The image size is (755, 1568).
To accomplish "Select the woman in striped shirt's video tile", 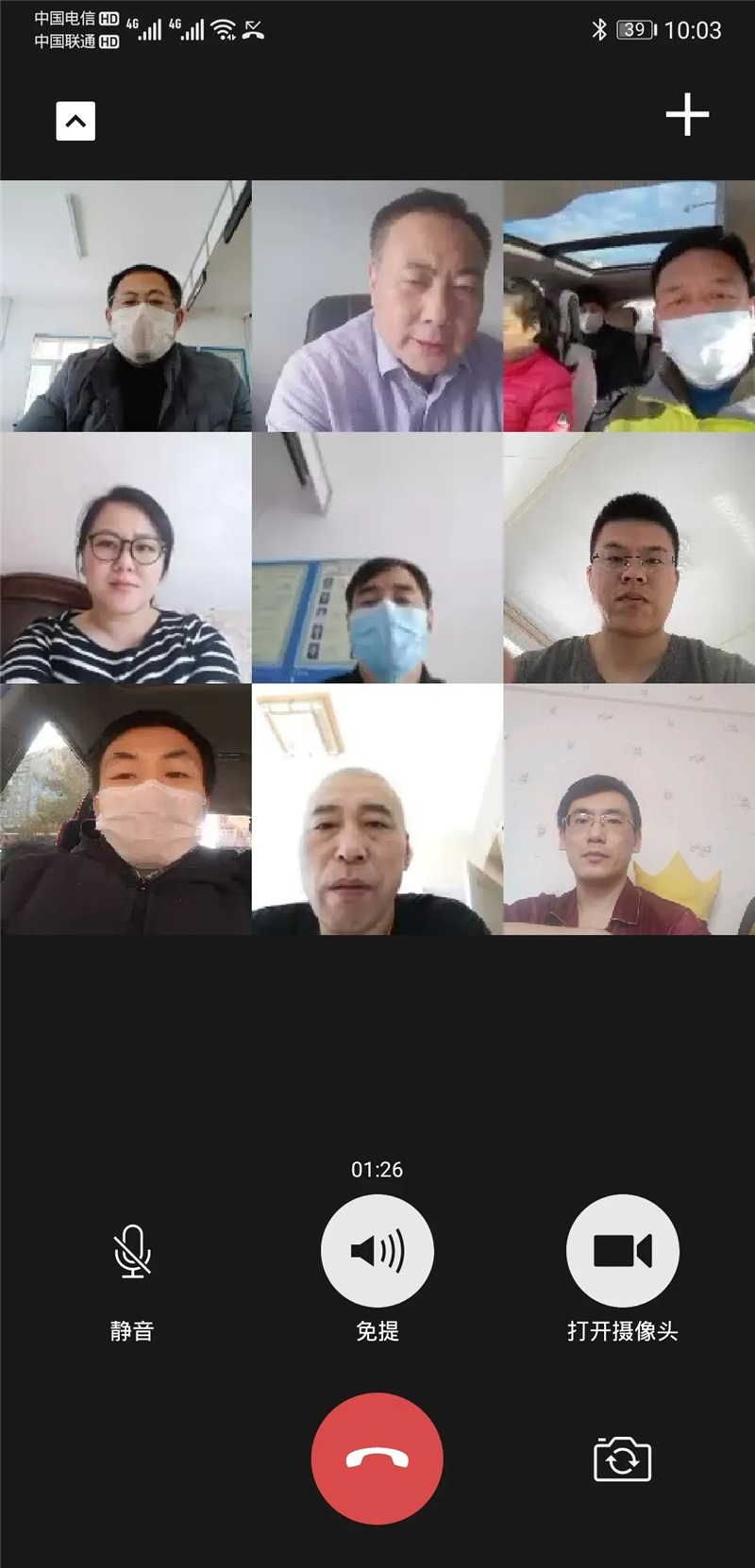I will pos(126,558).
